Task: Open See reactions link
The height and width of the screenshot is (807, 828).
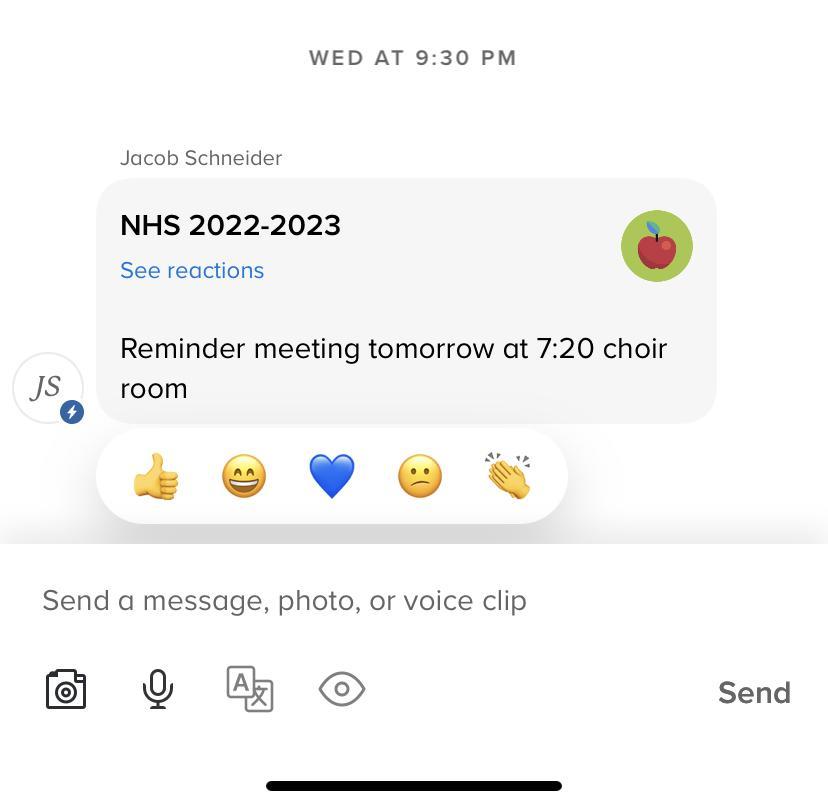Action: 192,270
